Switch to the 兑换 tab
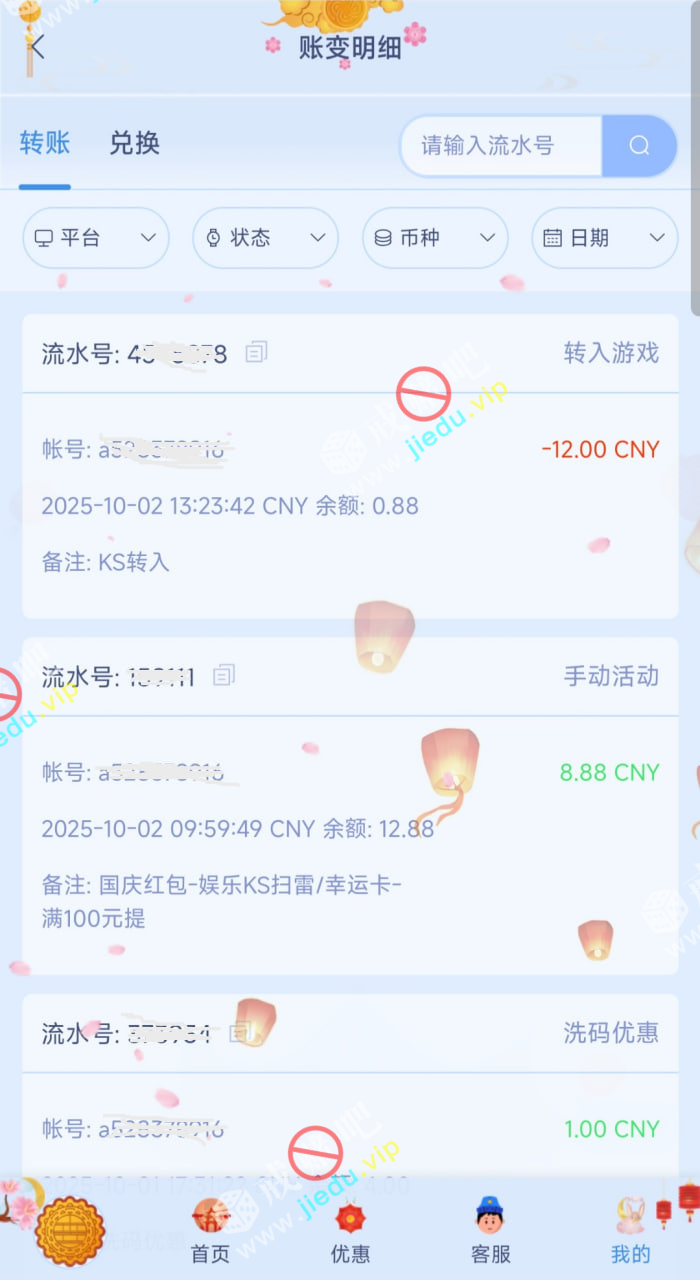Viewport: 700px width, 1280px height. (134, 144)
